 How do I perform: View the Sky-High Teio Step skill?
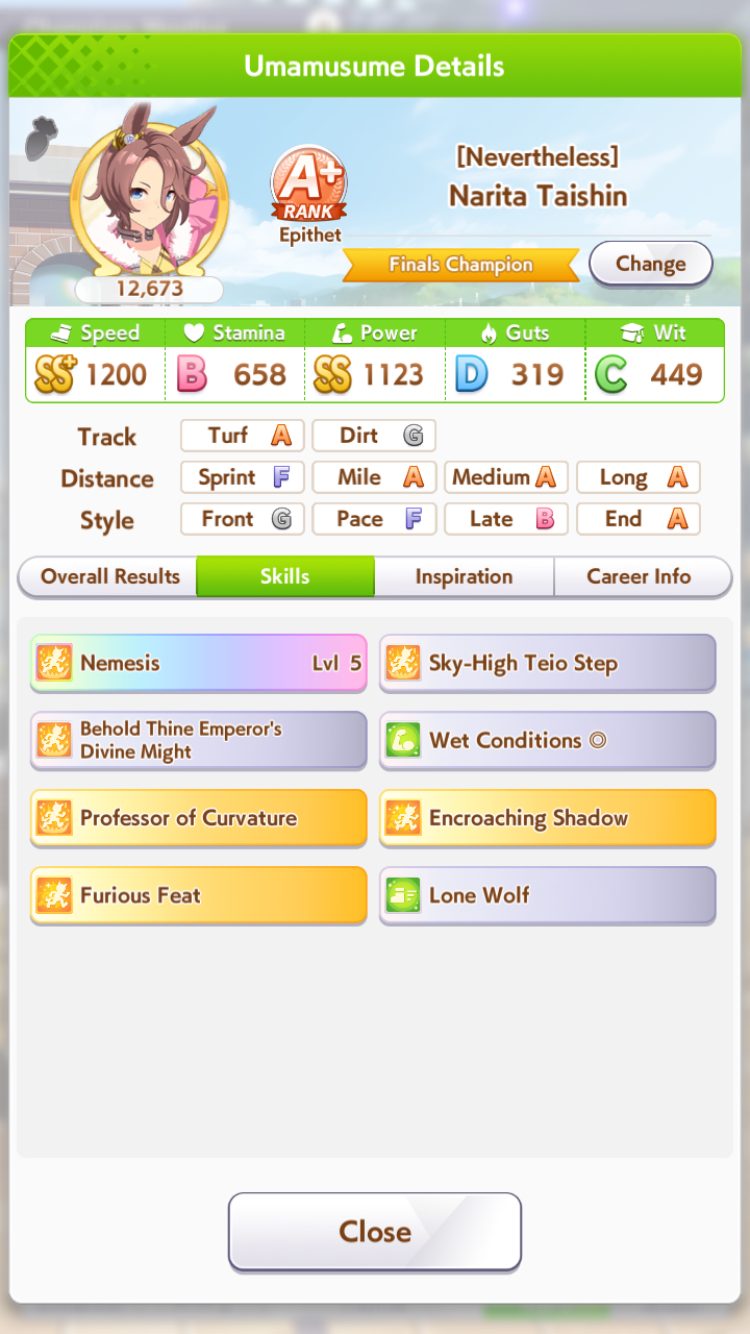pos(547,663)
